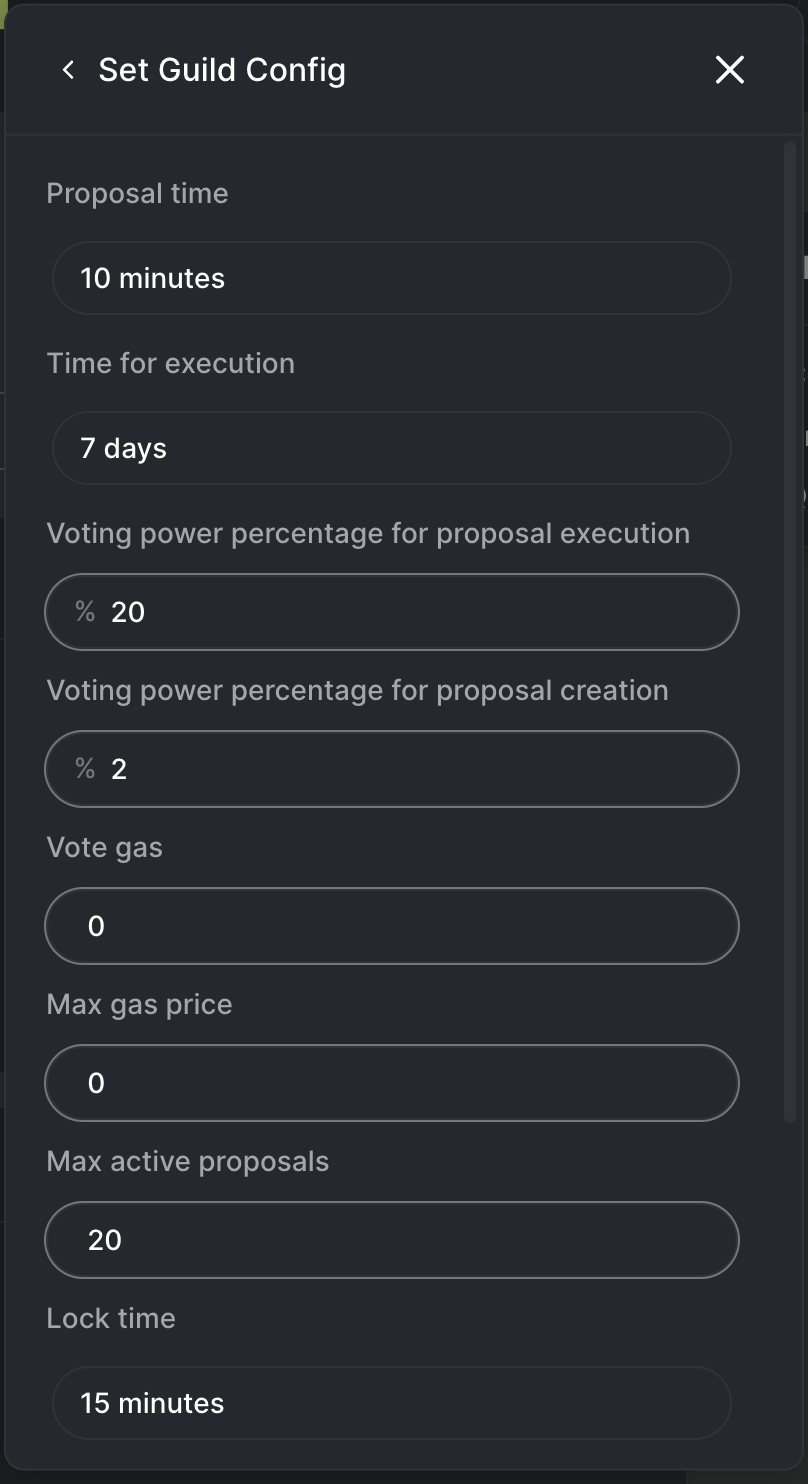Focus the Lock time field showing 15 minutes

point(391,1402)
